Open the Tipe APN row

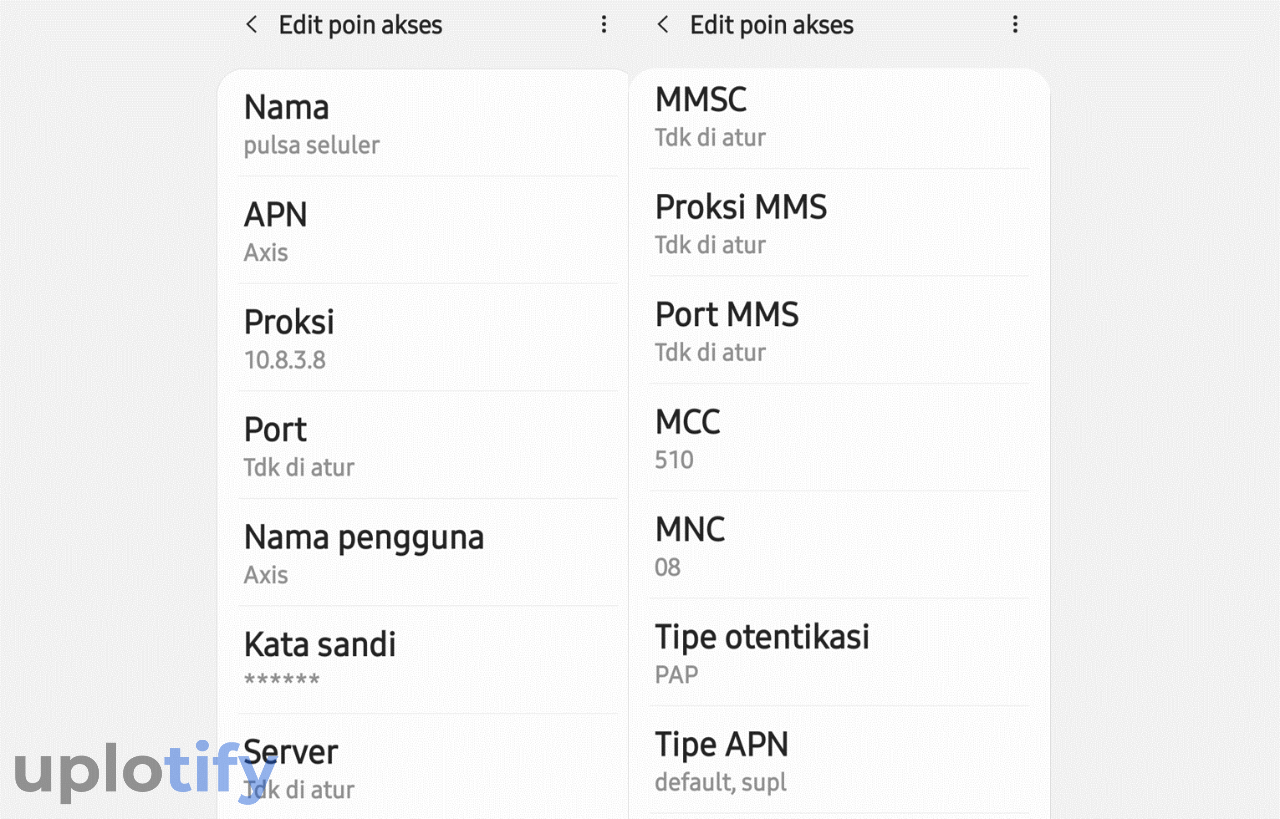(x=838, y=761)
